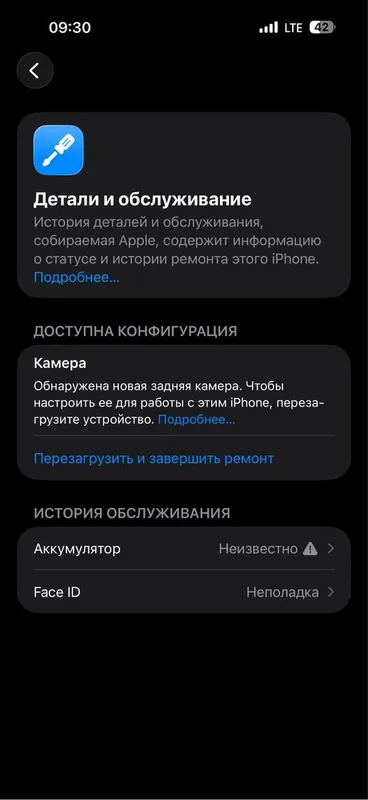This screenshot has width=368, height=800.
Task: Tap Перезагрузить и завершить ремонт
Action: (x=154, y=458)
